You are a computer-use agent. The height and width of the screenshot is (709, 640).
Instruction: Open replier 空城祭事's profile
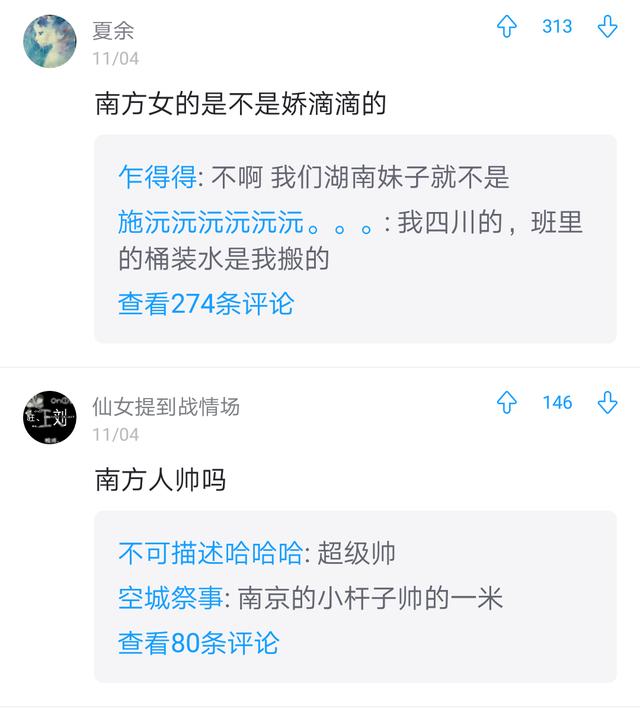pos(170,598)
